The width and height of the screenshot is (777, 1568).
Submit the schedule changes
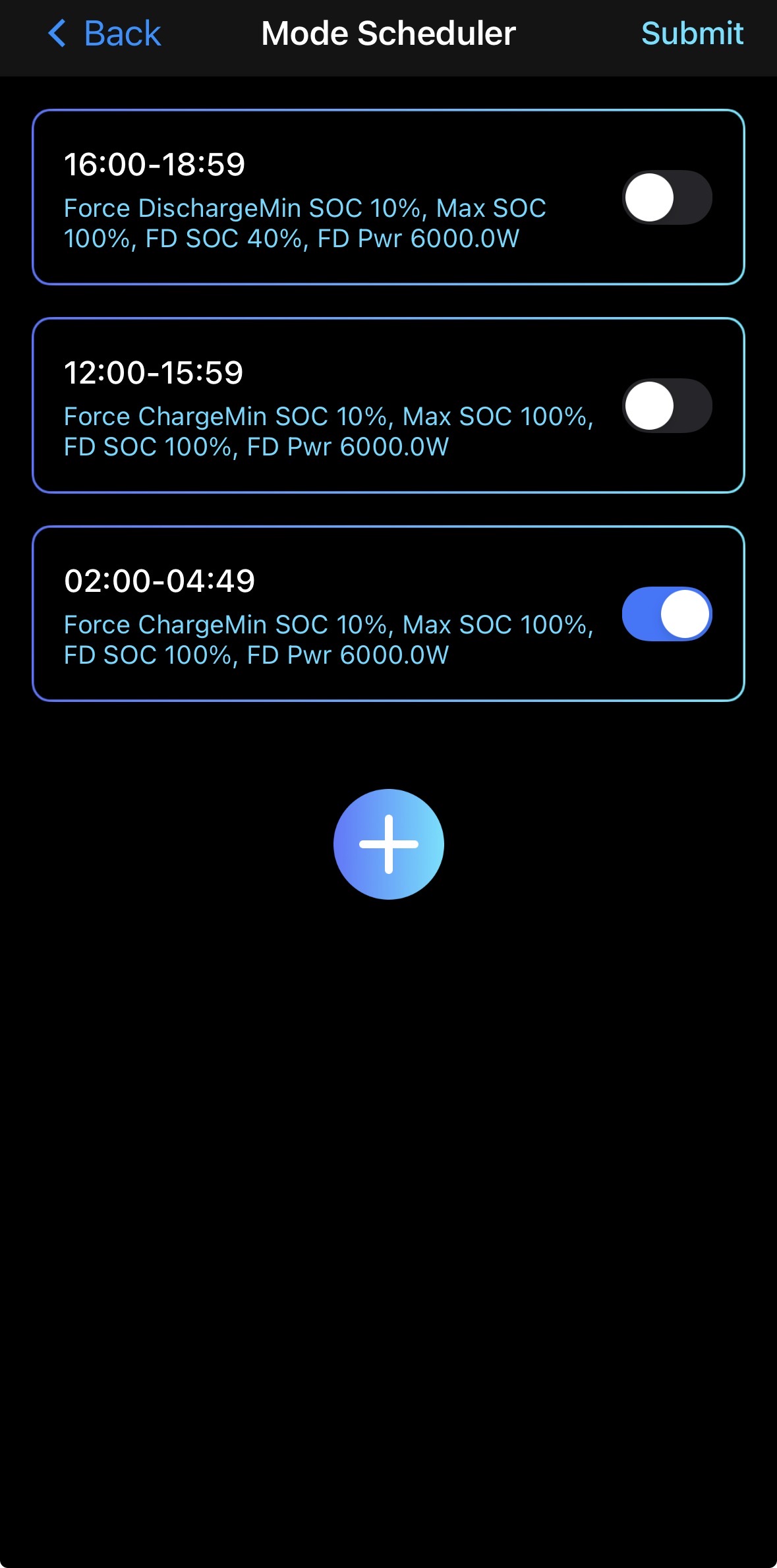[692, 34]
